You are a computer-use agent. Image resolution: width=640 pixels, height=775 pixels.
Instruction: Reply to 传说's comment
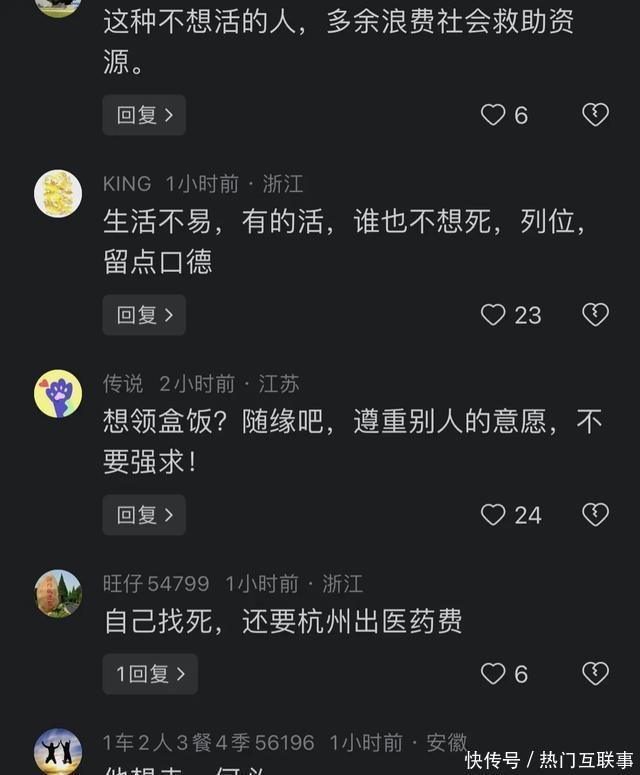click(x=144, y=515)
